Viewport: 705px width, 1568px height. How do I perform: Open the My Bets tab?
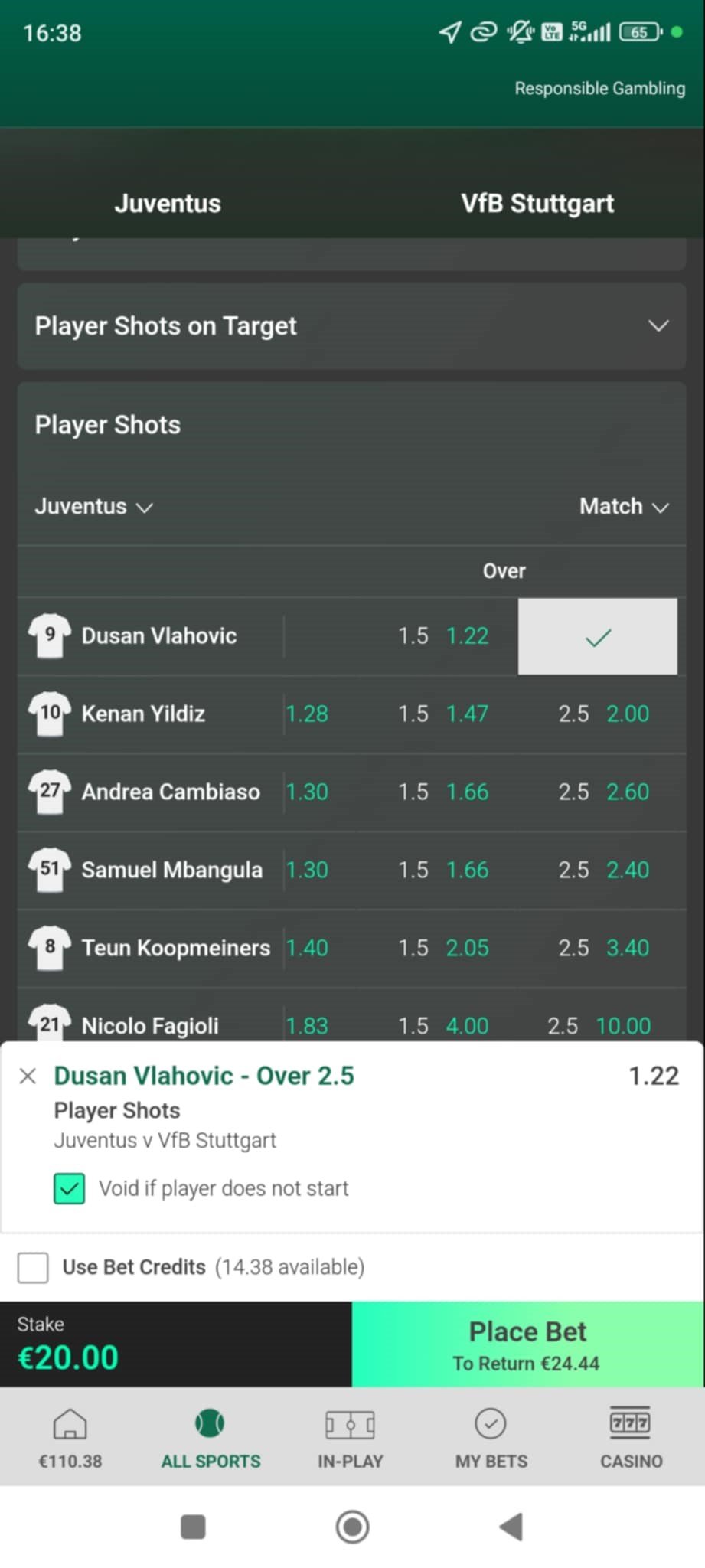(491, 1438)
